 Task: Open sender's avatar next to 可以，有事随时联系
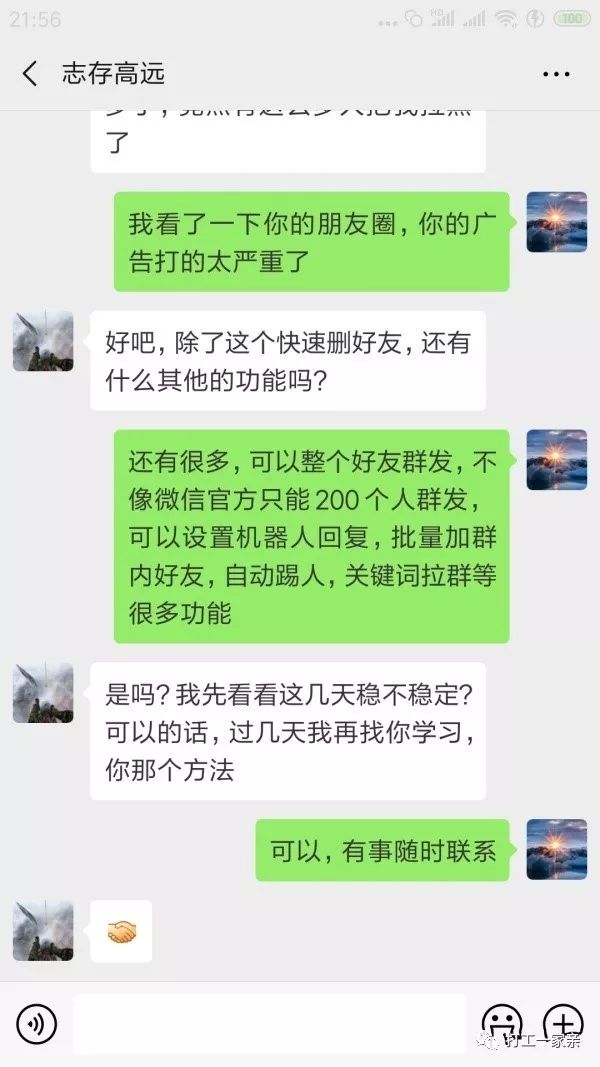pyautogui.click(x=556, y=850)
